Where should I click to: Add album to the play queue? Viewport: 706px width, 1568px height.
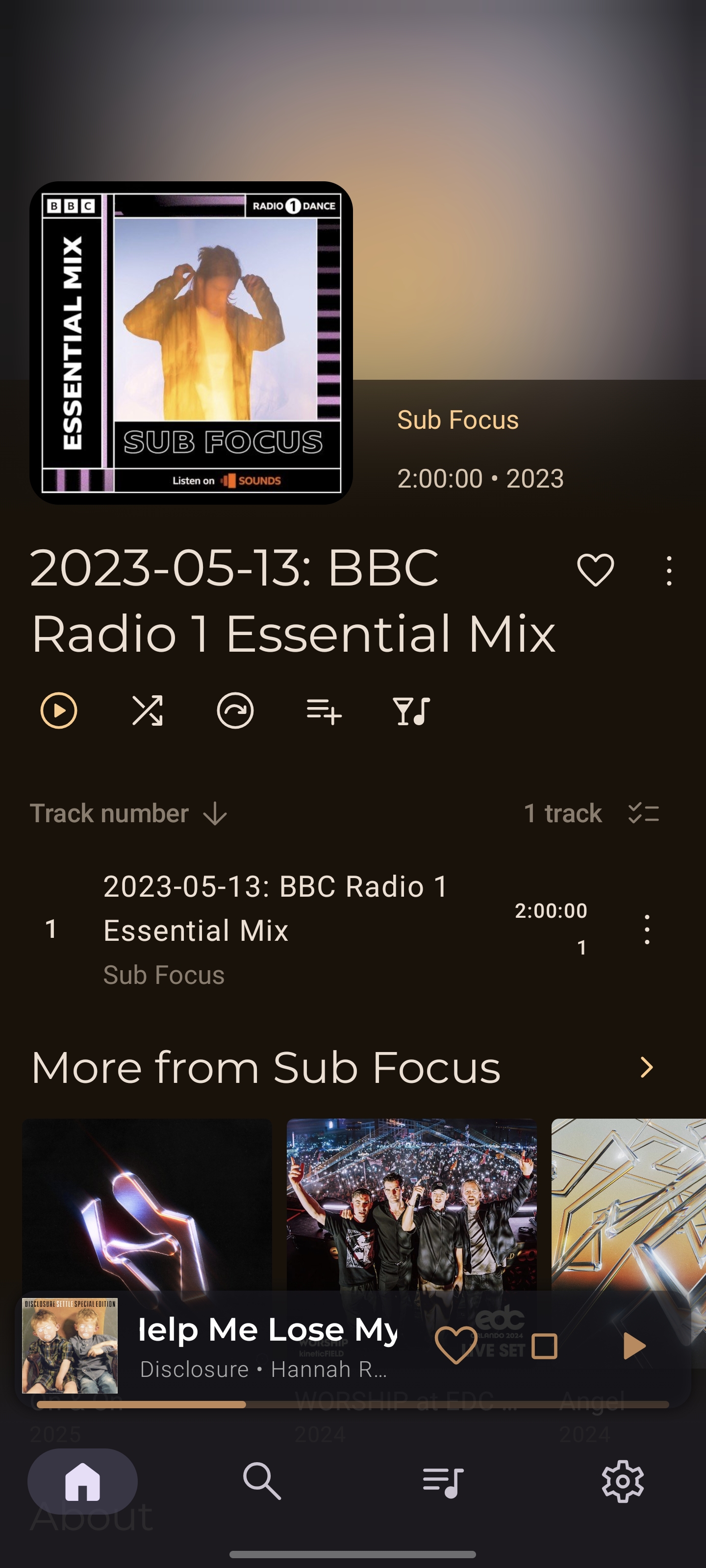pyautogui.click(x=324, y=711)
